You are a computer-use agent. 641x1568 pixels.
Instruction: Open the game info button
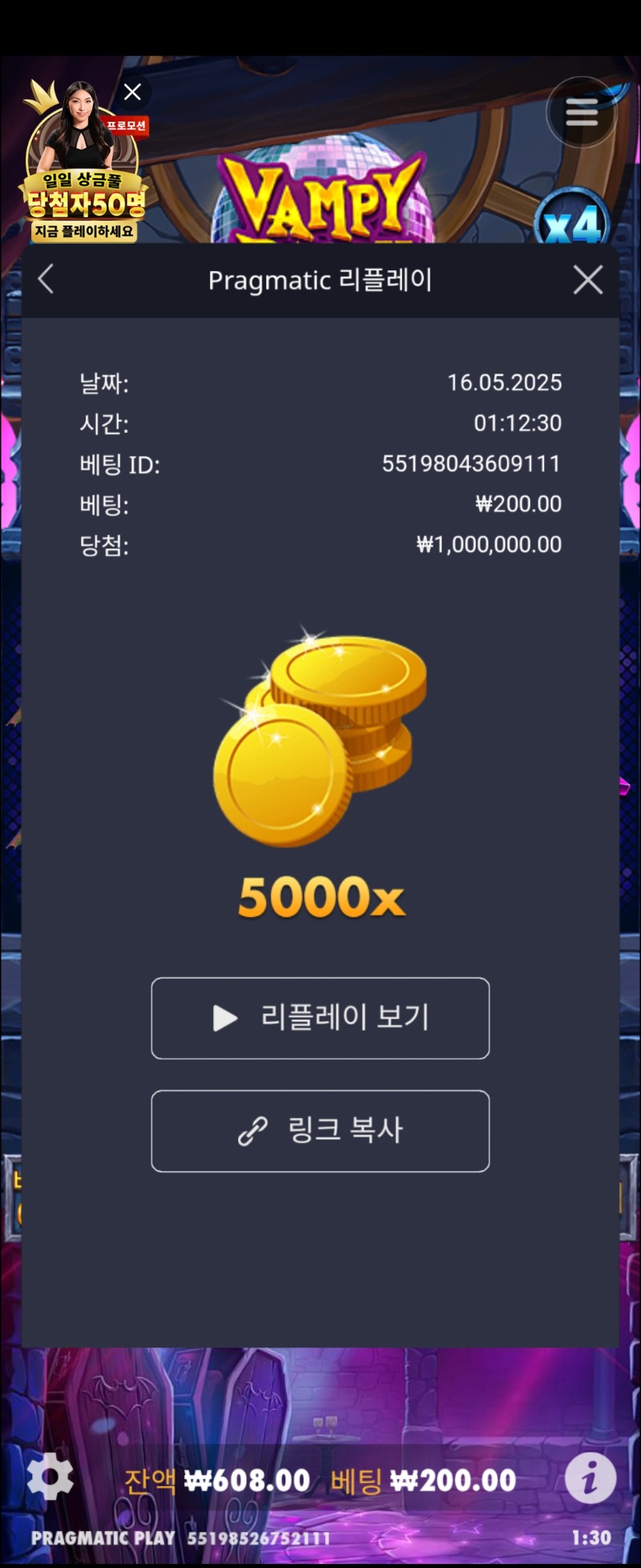(x=590, y=1477)
